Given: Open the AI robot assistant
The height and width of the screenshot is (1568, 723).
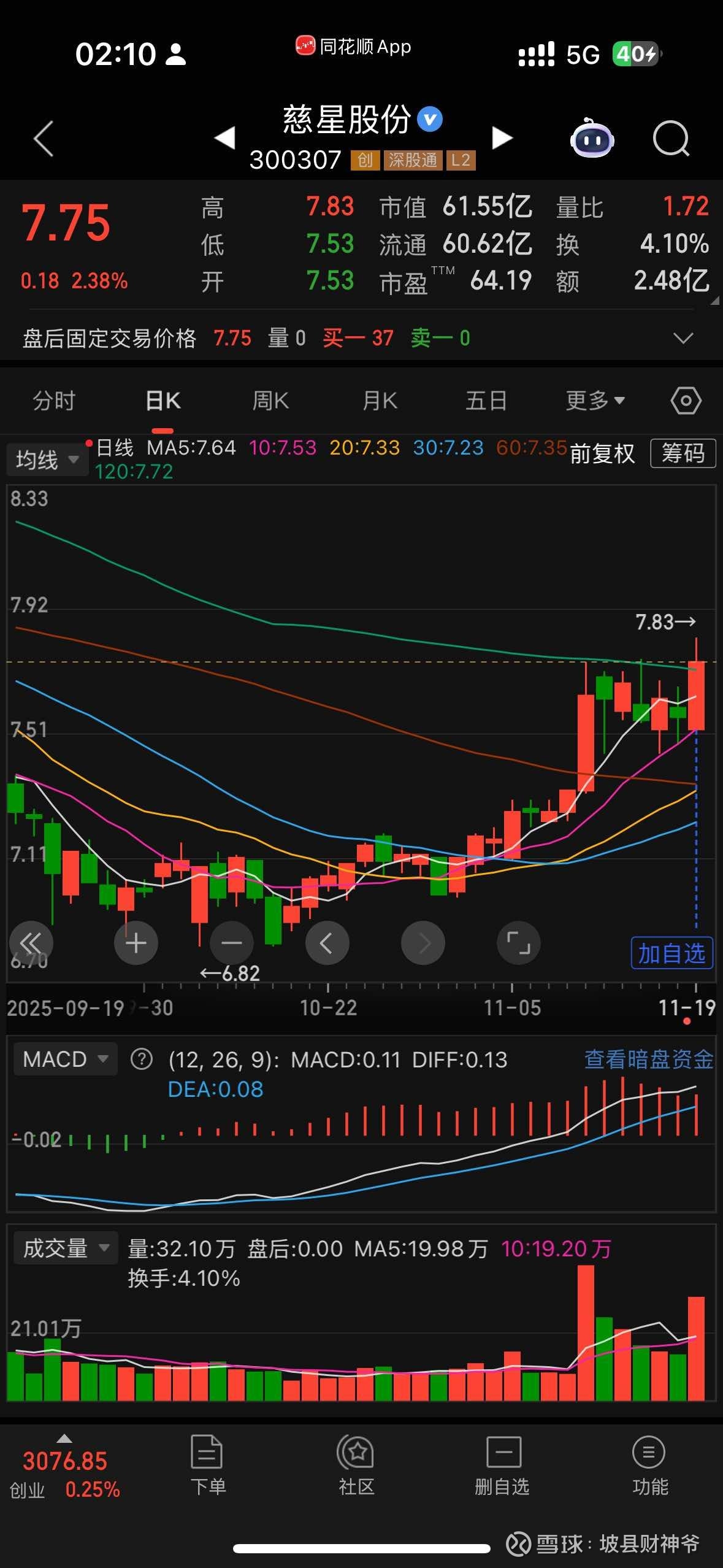Looking at the screenshot, I should coord(592,139).
